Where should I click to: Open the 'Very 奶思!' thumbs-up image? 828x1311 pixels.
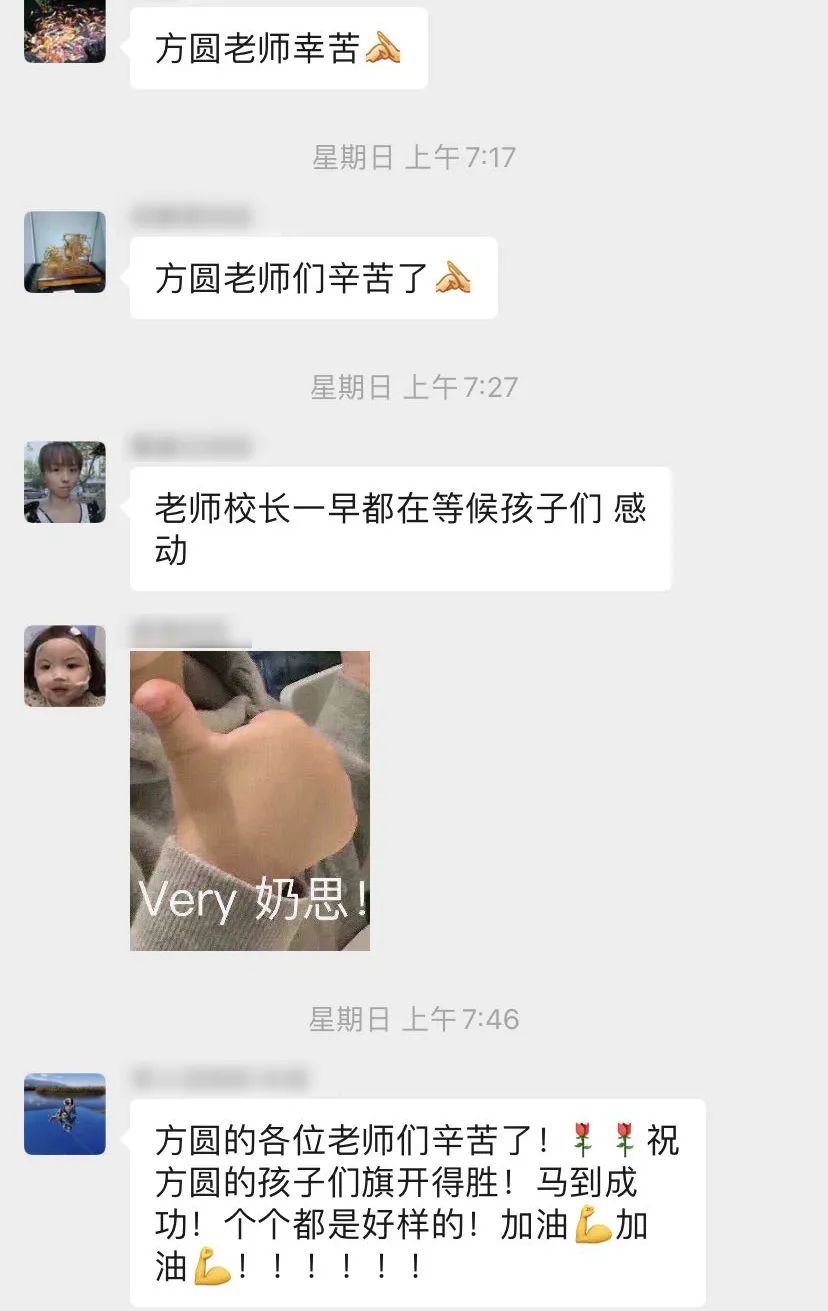(250, 800)
